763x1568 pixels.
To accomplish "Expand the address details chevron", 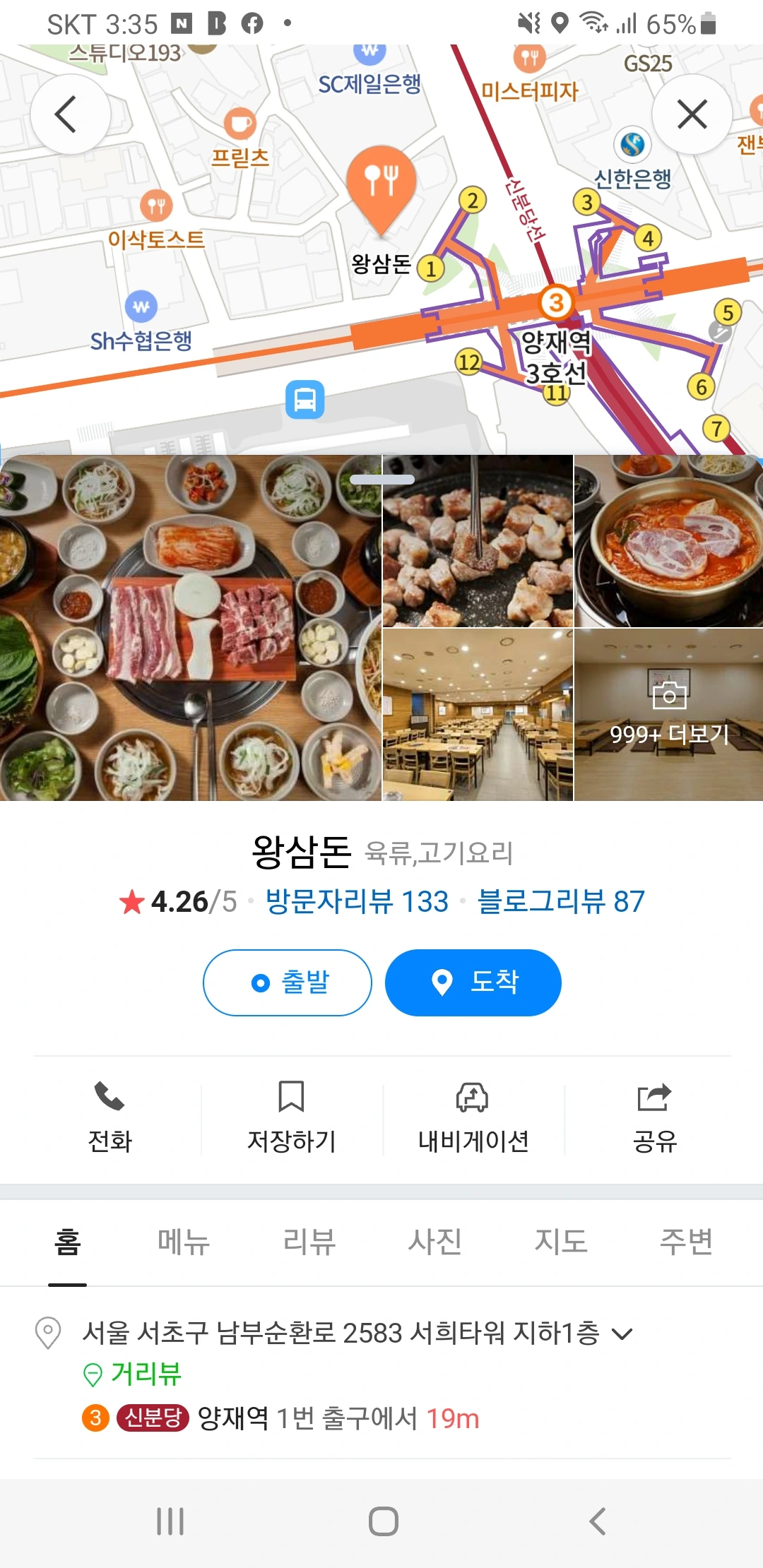I will 622,1334.
